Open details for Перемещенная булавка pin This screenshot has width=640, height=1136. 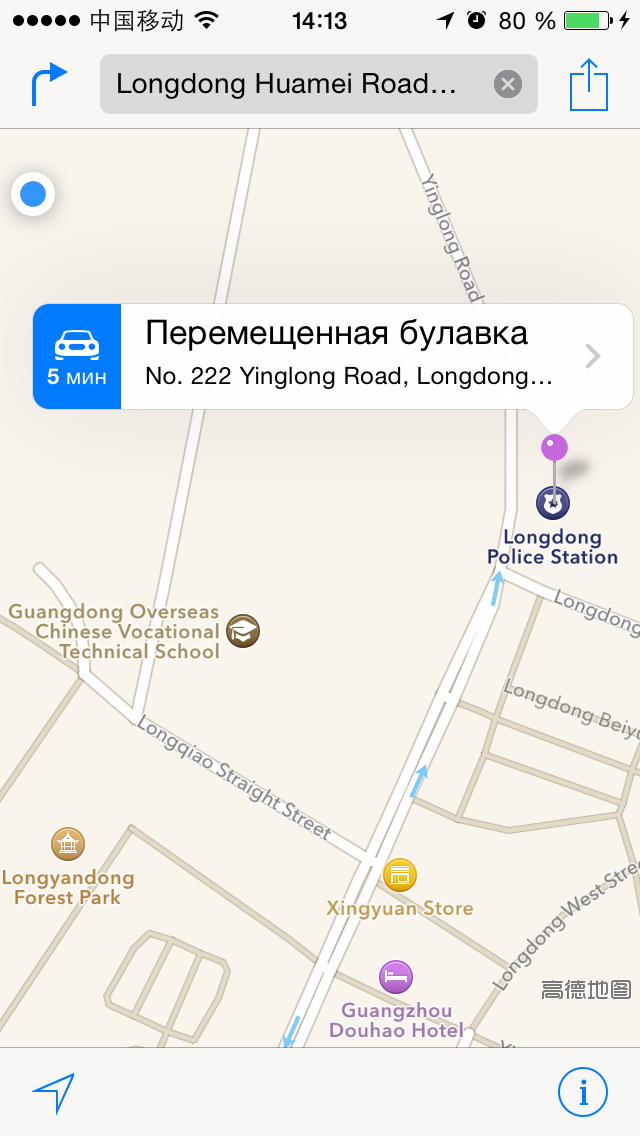click(592, 356)
